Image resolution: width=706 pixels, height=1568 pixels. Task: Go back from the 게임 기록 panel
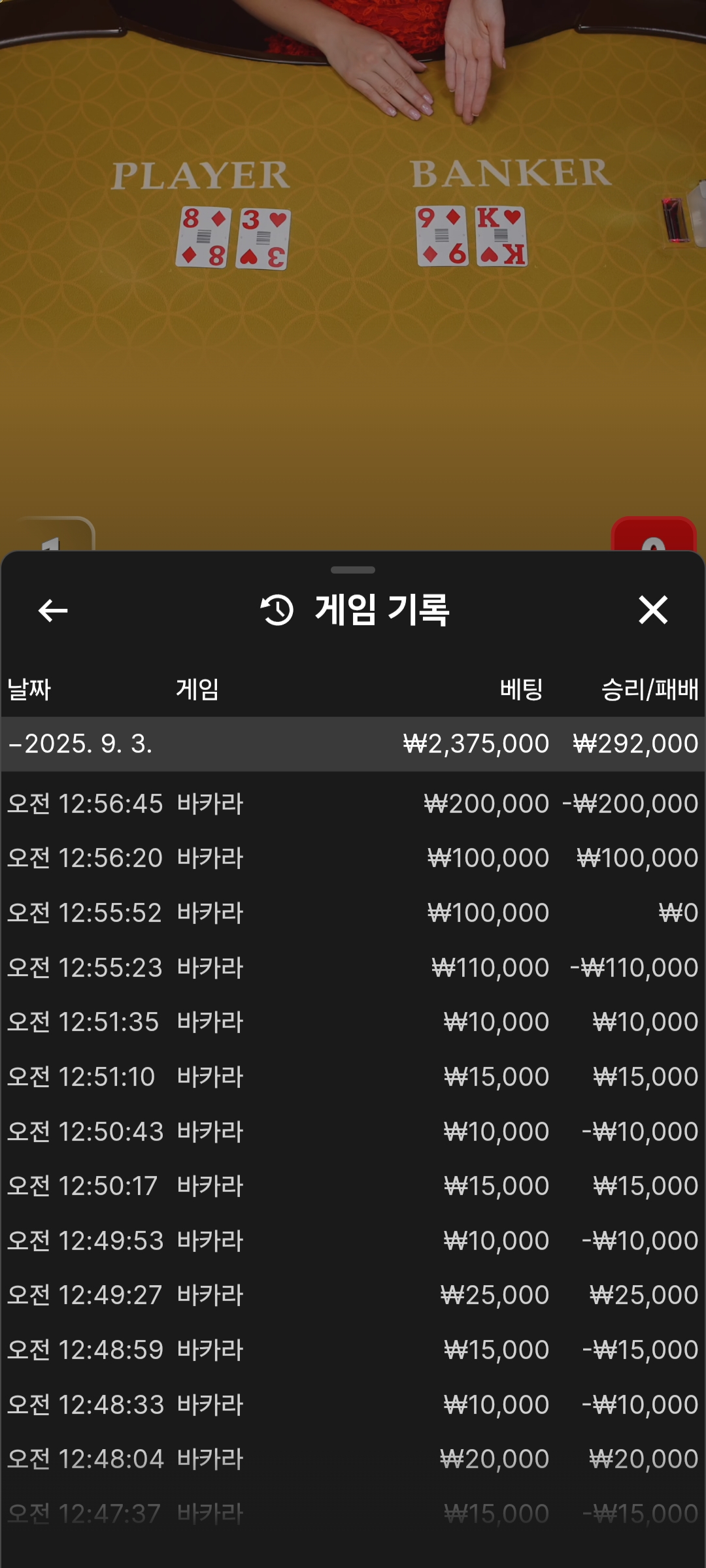pos(53,611)
